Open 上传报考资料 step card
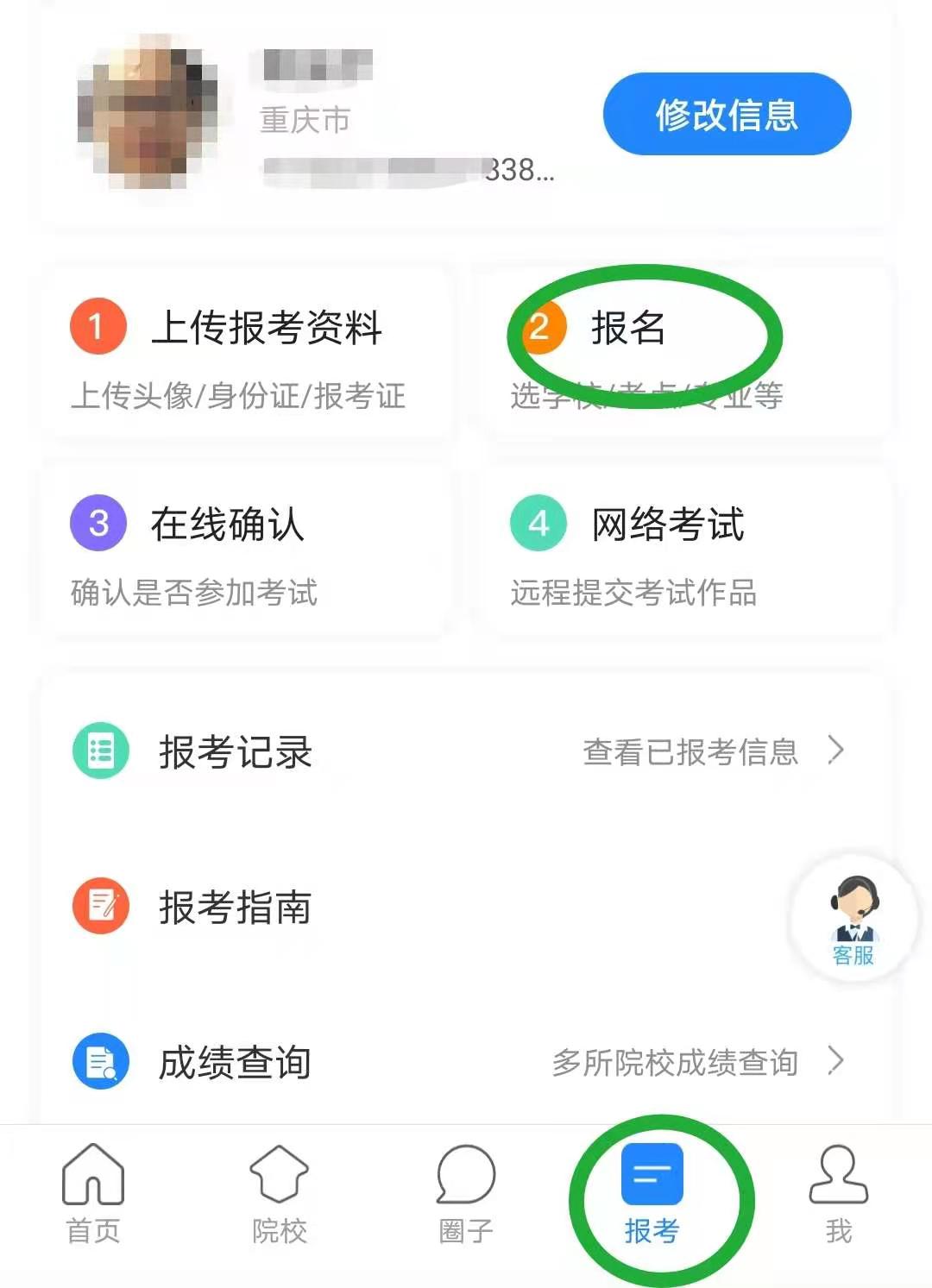 pos(246,355)
